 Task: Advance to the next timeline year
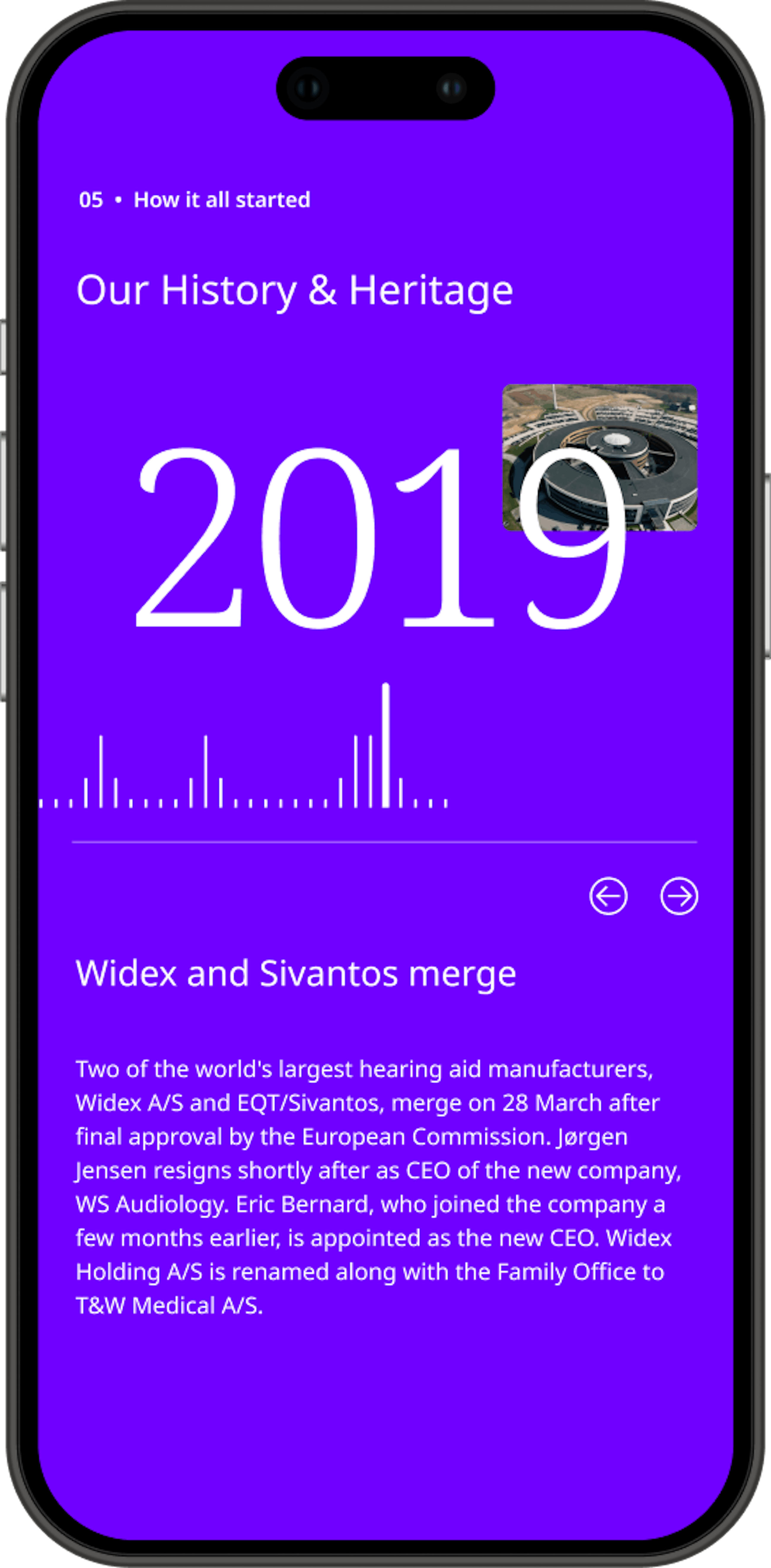pos(679,896)
